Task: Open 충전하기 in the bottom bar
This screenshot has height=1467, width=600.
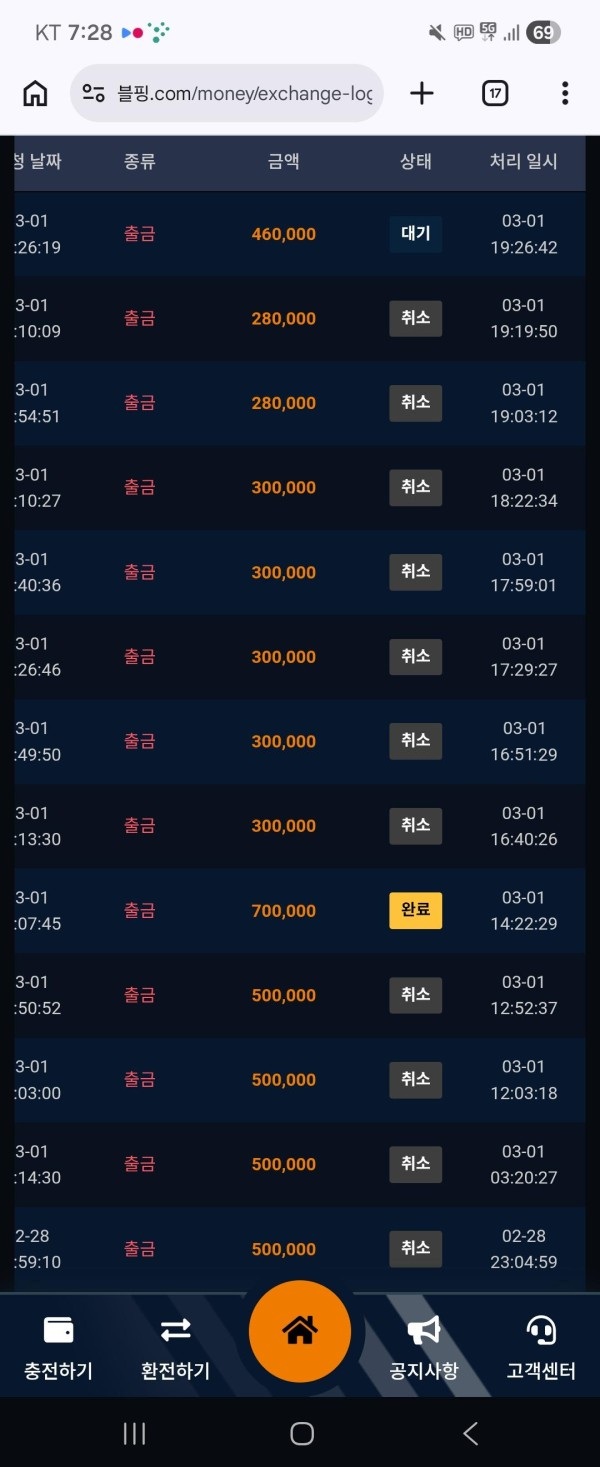Action: [58, 1348]
